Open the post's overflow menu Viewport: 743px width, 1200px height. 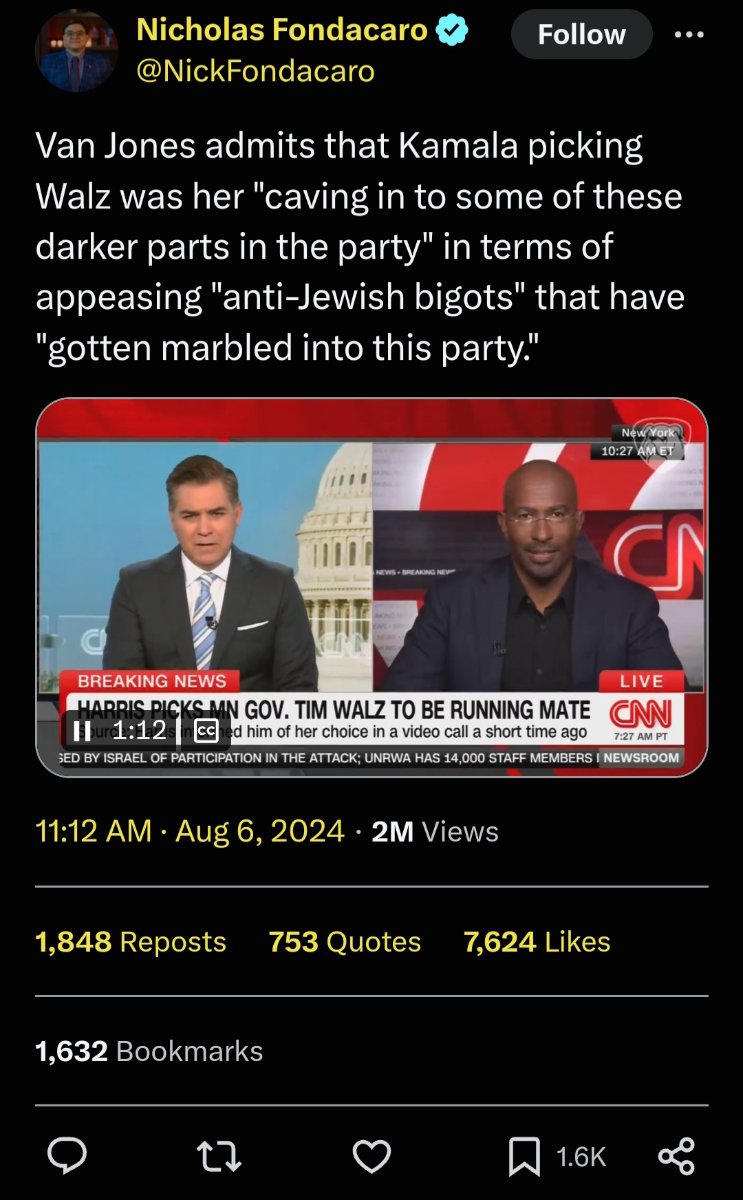[x=690, y=33]
